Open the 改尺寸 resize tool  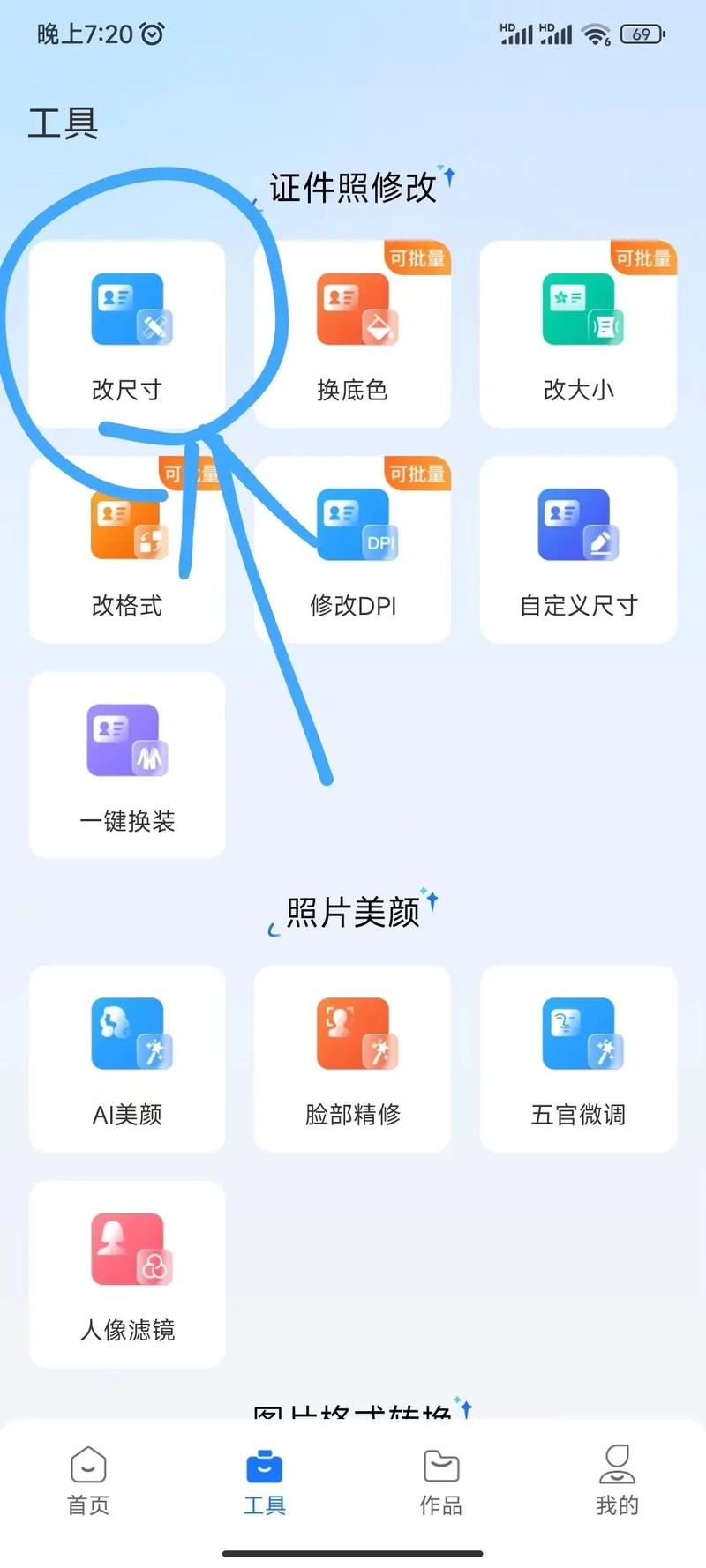pos(127,334)
